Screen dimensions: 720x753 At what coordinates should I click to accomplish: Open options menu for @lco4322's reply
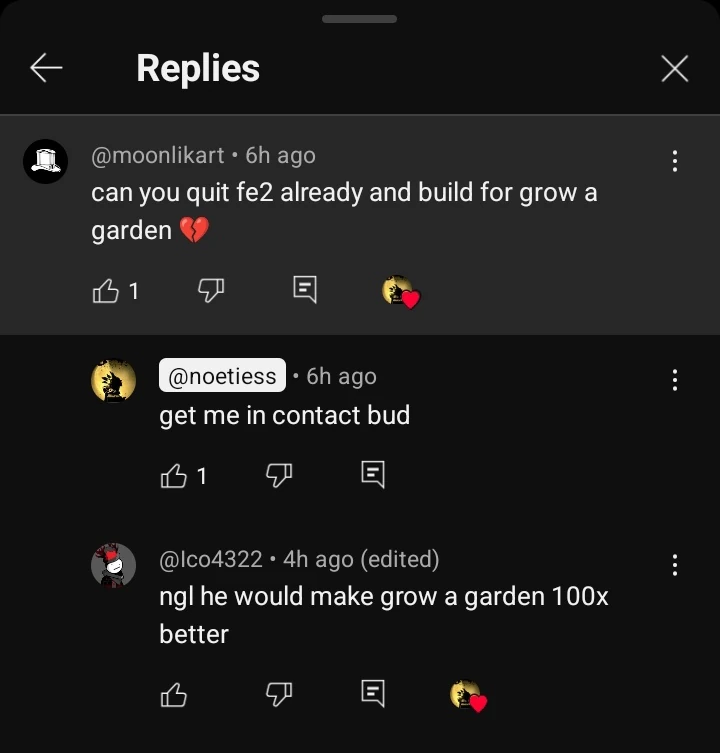point(675,565)
